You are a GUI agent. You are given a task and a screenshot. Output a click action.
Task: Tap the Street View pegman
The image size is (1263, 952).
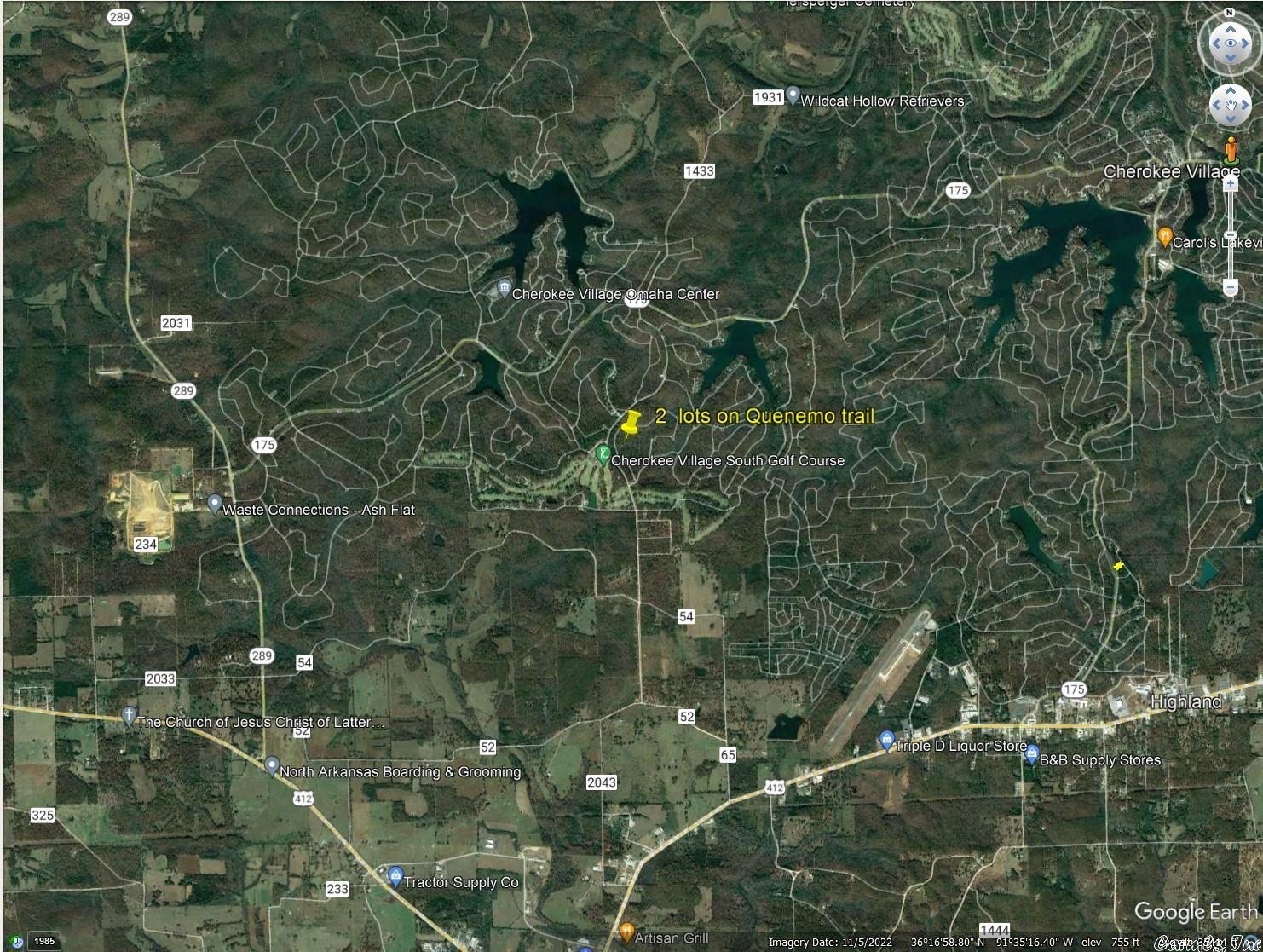(x=1230, y=151)
